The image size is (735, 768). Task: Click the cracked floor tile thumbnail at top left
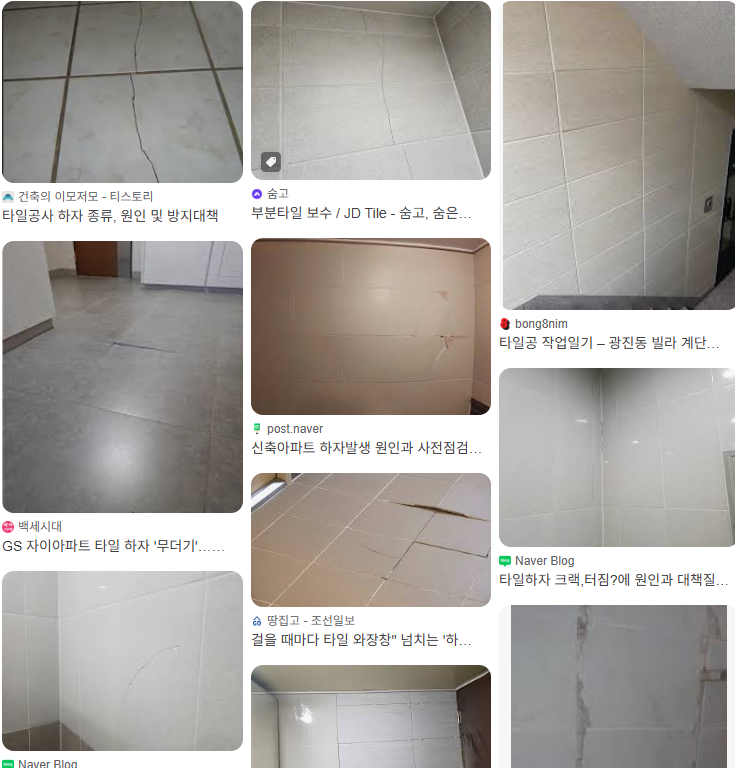click(x=122, y=90)
